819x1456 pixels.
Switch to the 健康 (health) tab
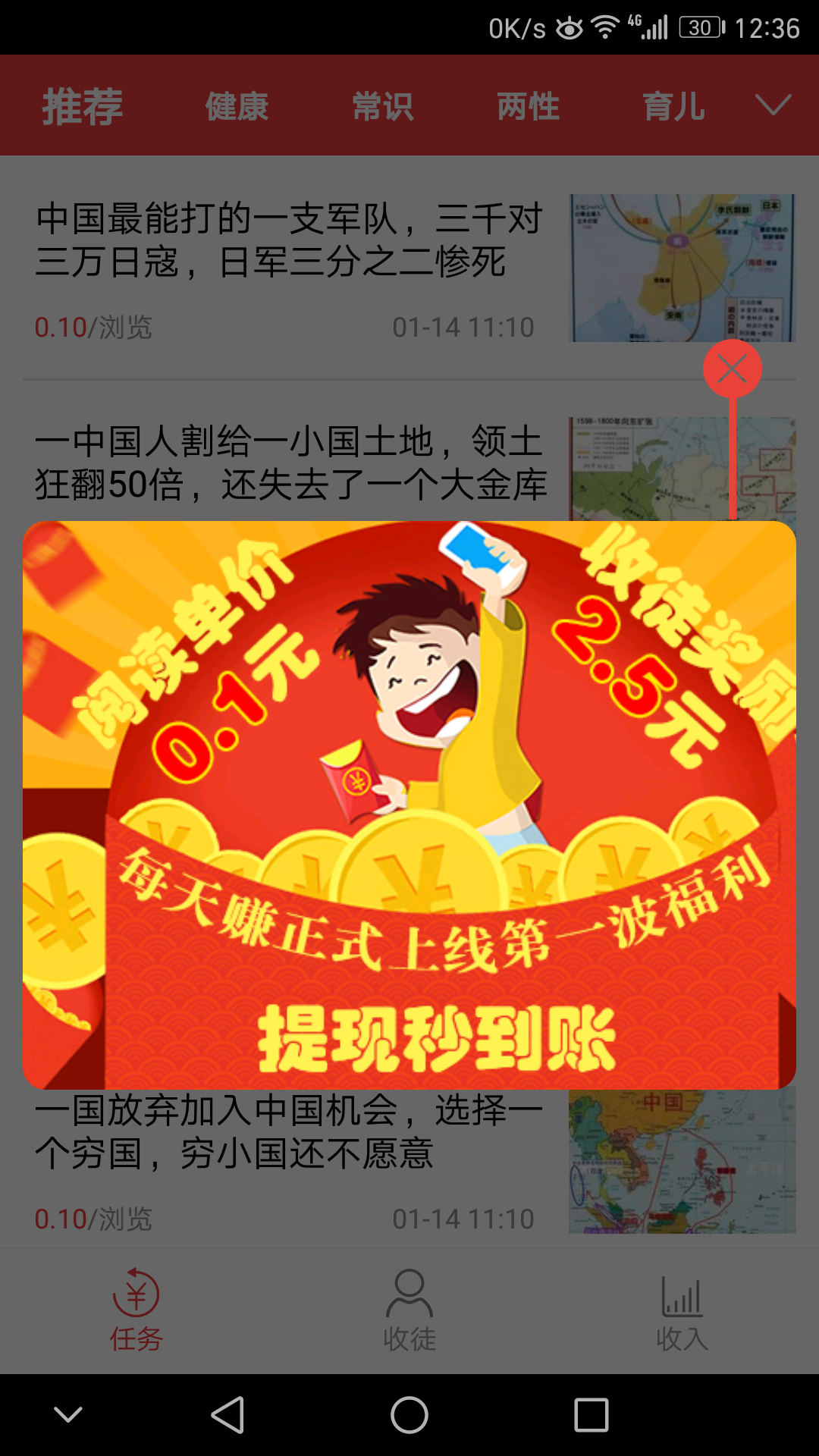pos(237,106)
